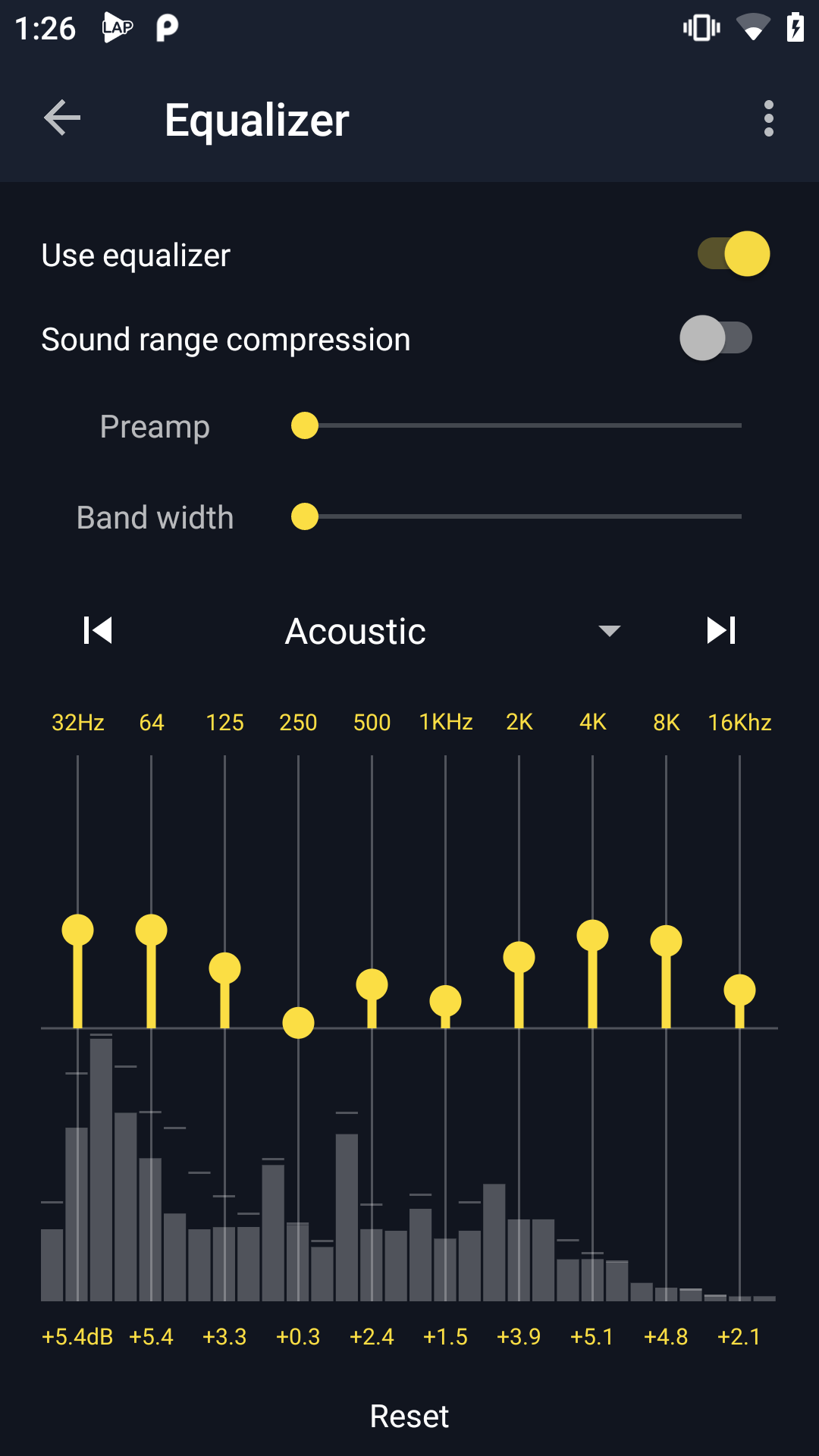The image size is (819, 1456).
Task: Tap the Preamp slider handle
Action: coord(305,425)
